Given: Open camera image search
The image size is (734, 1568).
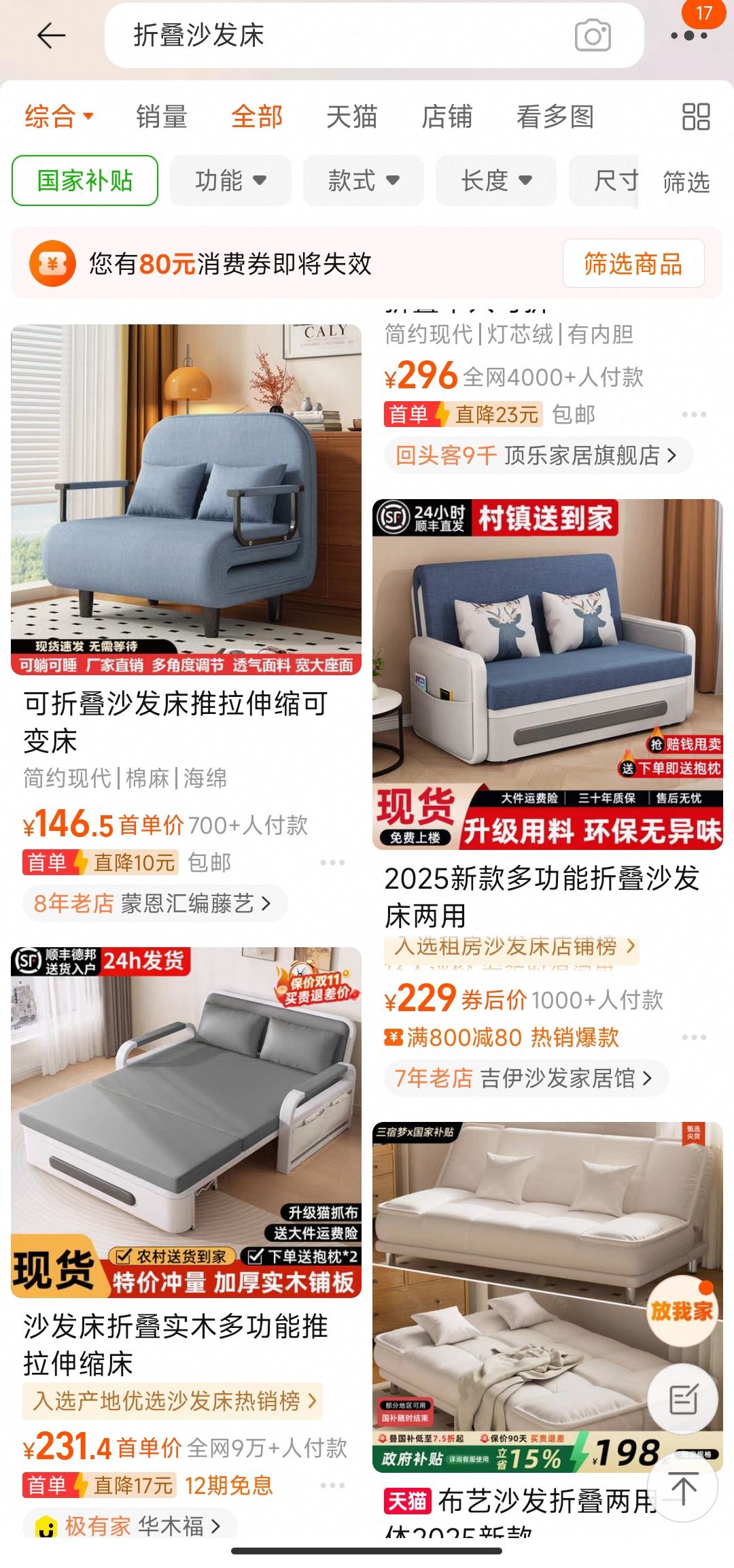Looking at the screenshot, I should point(593,35).
